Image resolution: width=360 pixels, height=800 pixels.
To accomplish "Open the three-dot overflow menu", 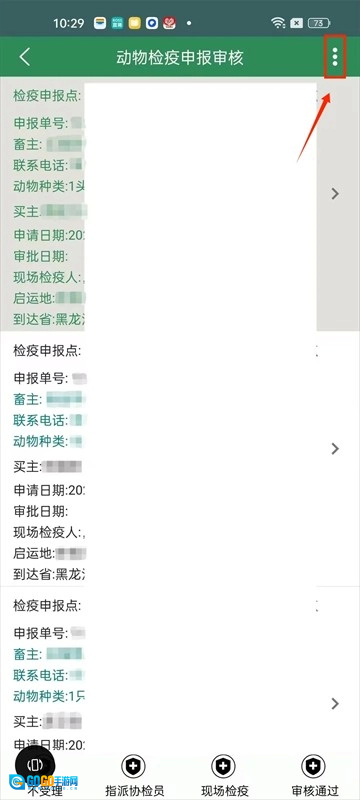I will pos(335,57).
